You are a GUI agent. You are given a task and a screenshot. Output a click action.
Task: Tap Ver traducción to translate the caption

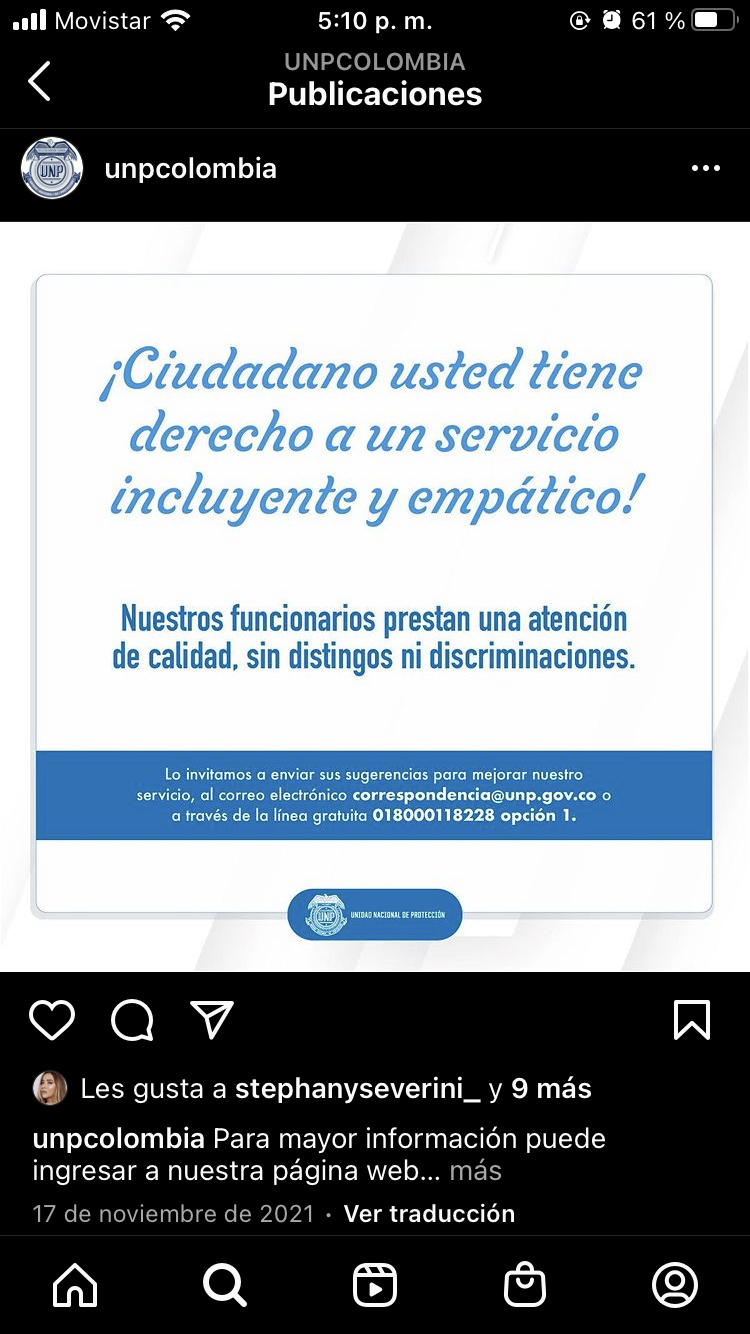click(429, 1214)
